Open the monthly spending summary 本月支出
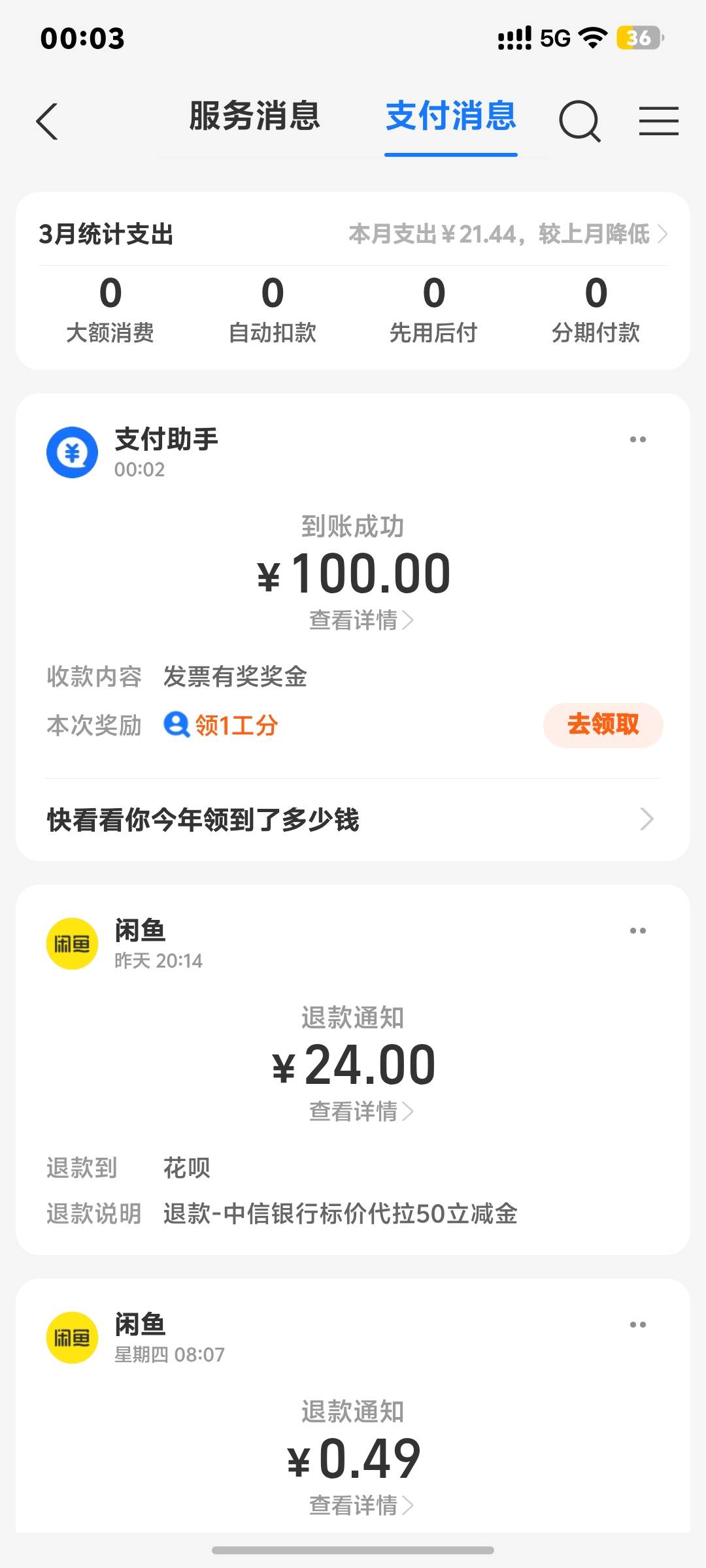Screen dimensions: 706x1568 [x=507, y=234]
